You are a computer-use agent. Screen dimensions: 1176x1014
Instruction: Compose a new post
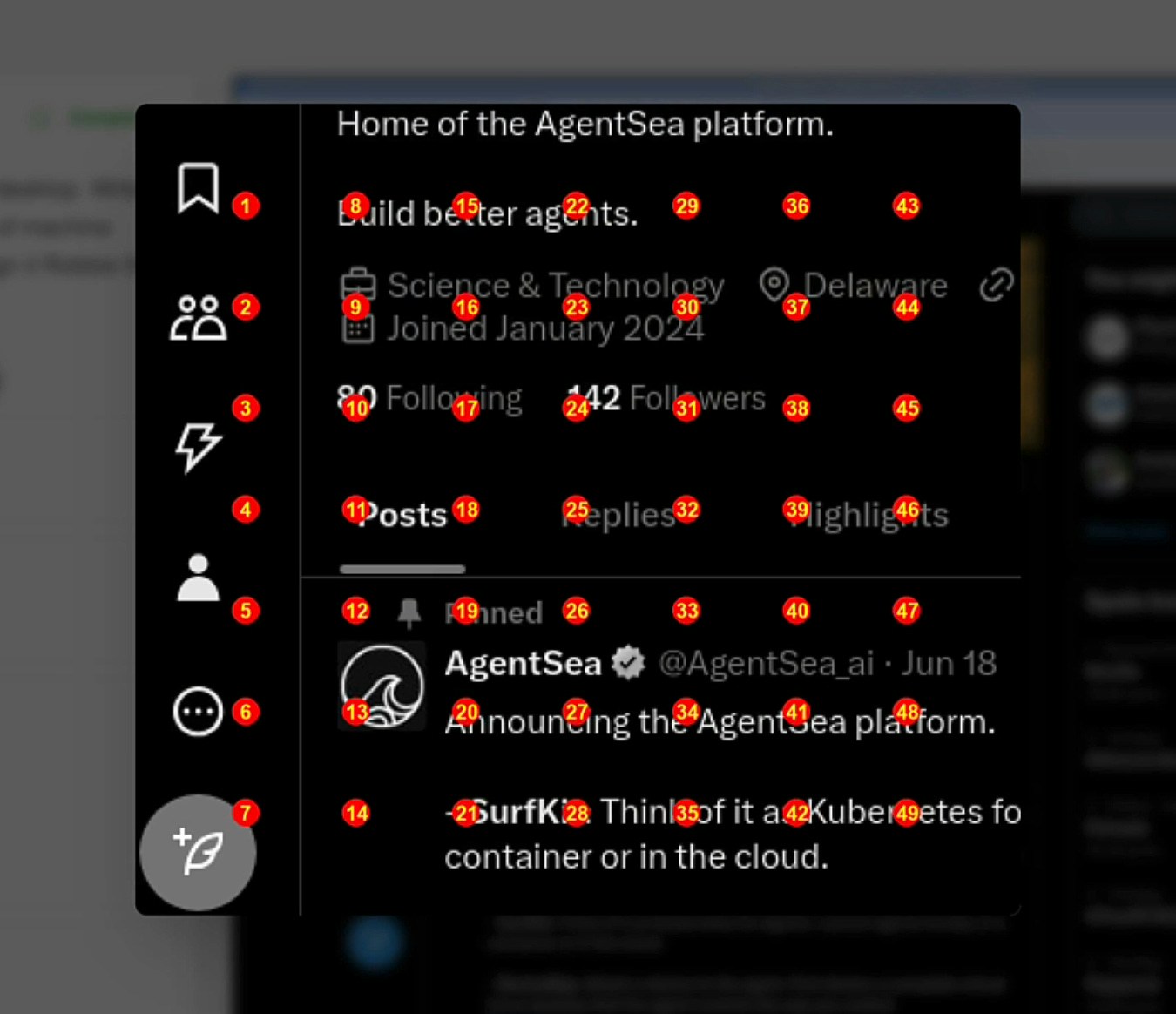coord(198,852)
